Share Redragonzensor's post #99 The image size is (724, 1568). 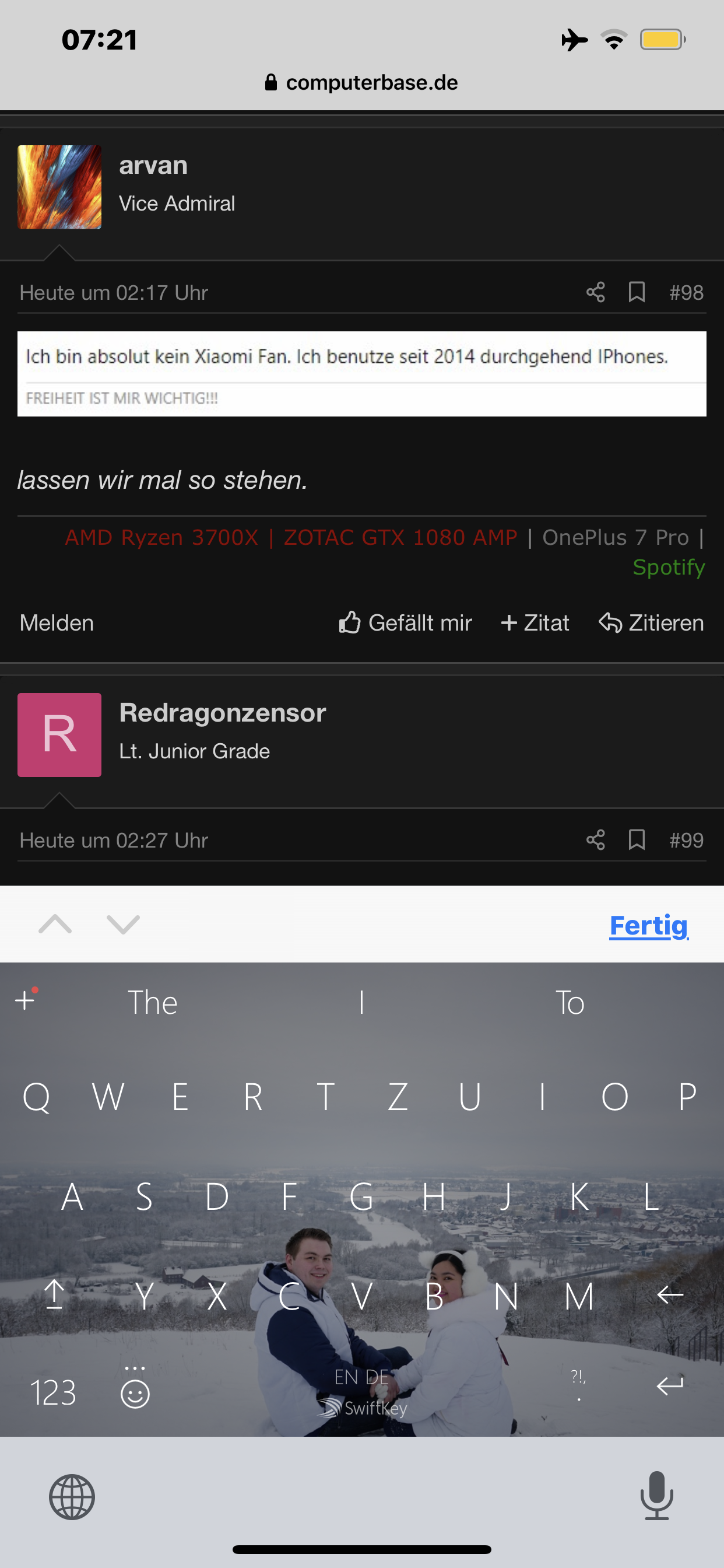click(595, 840)
